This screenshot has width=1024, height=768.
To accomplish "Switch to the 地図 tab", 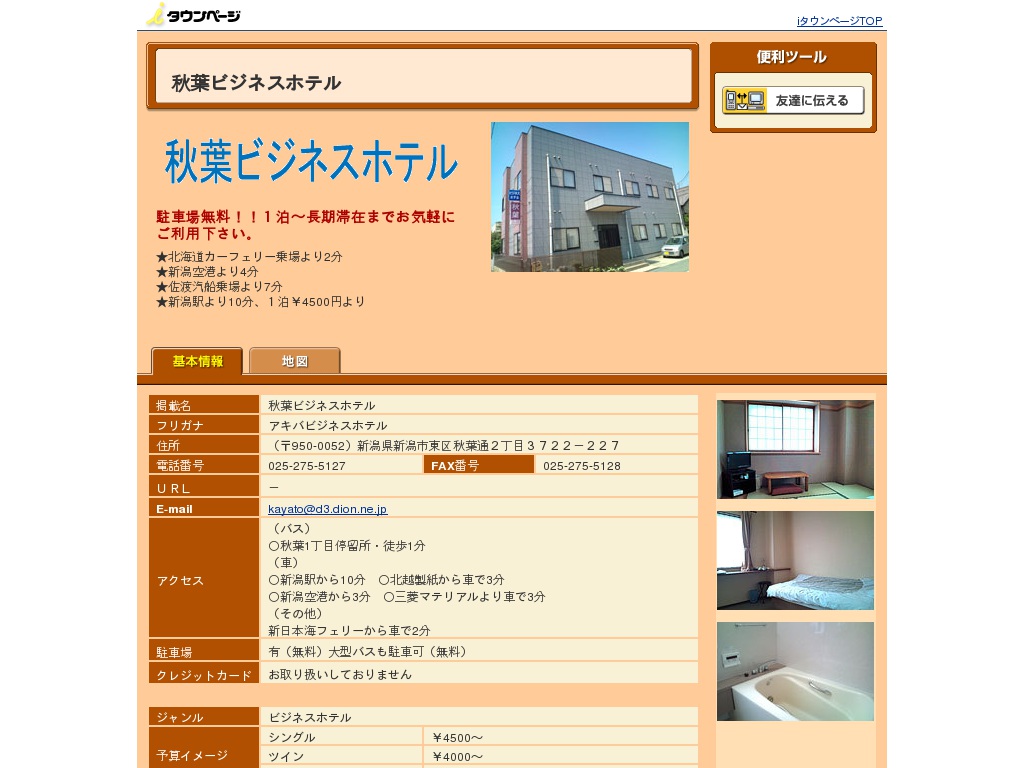I will pos(294,361).
